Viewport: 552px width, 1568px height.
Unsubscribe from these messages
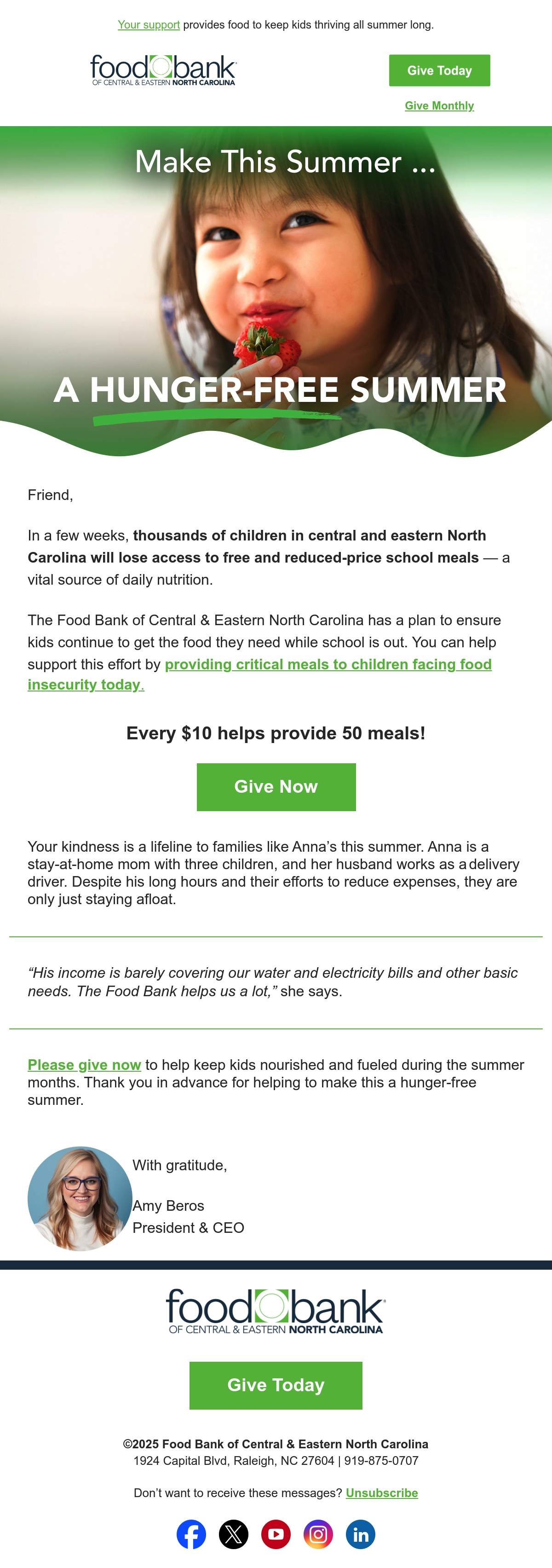point(382,1493)
